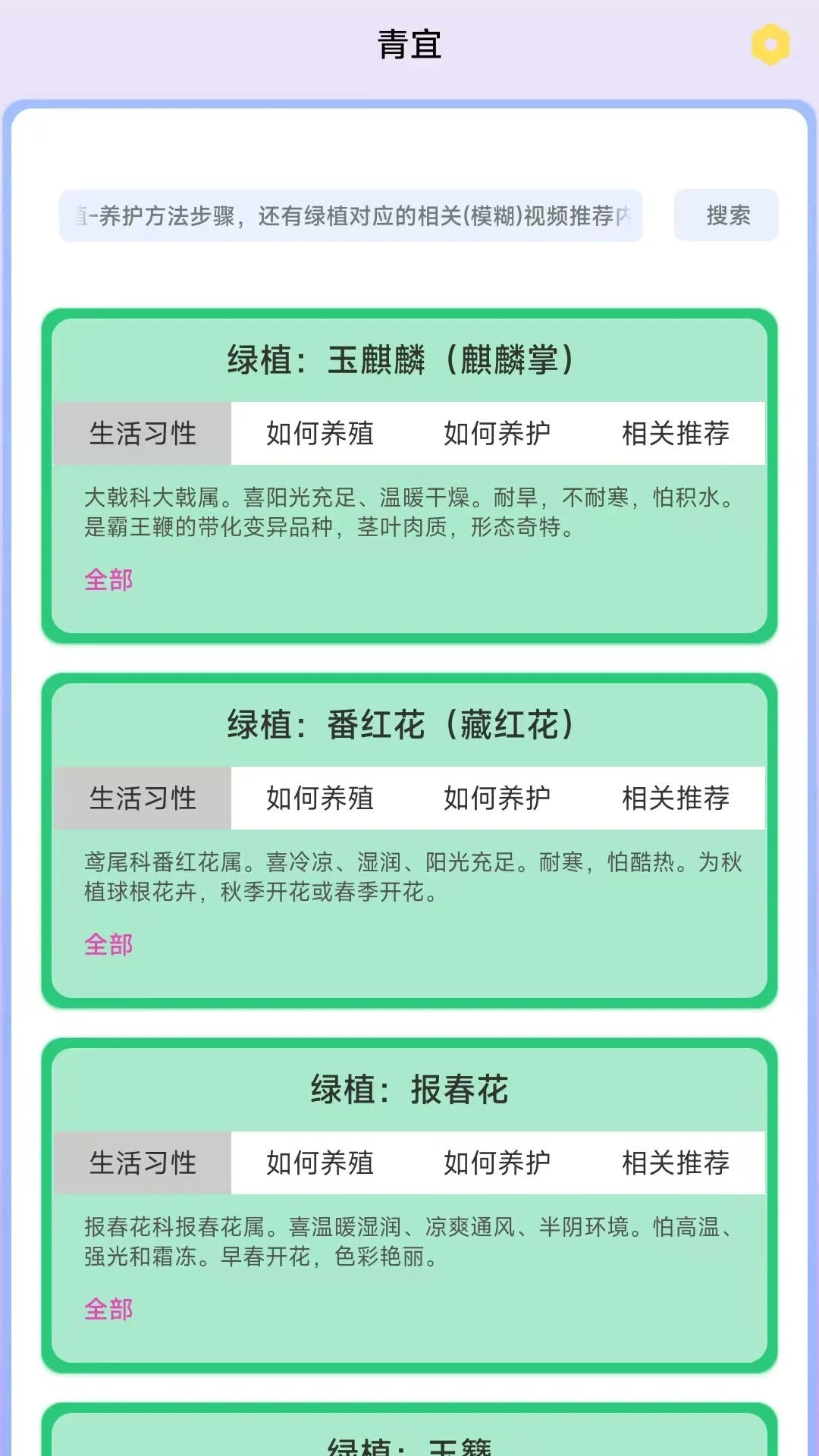Image resolution: width=819 pixels, height=1456 pixels.
Task: Switch to 如何养护 tab for 报春花
Action: [497, 1163]
